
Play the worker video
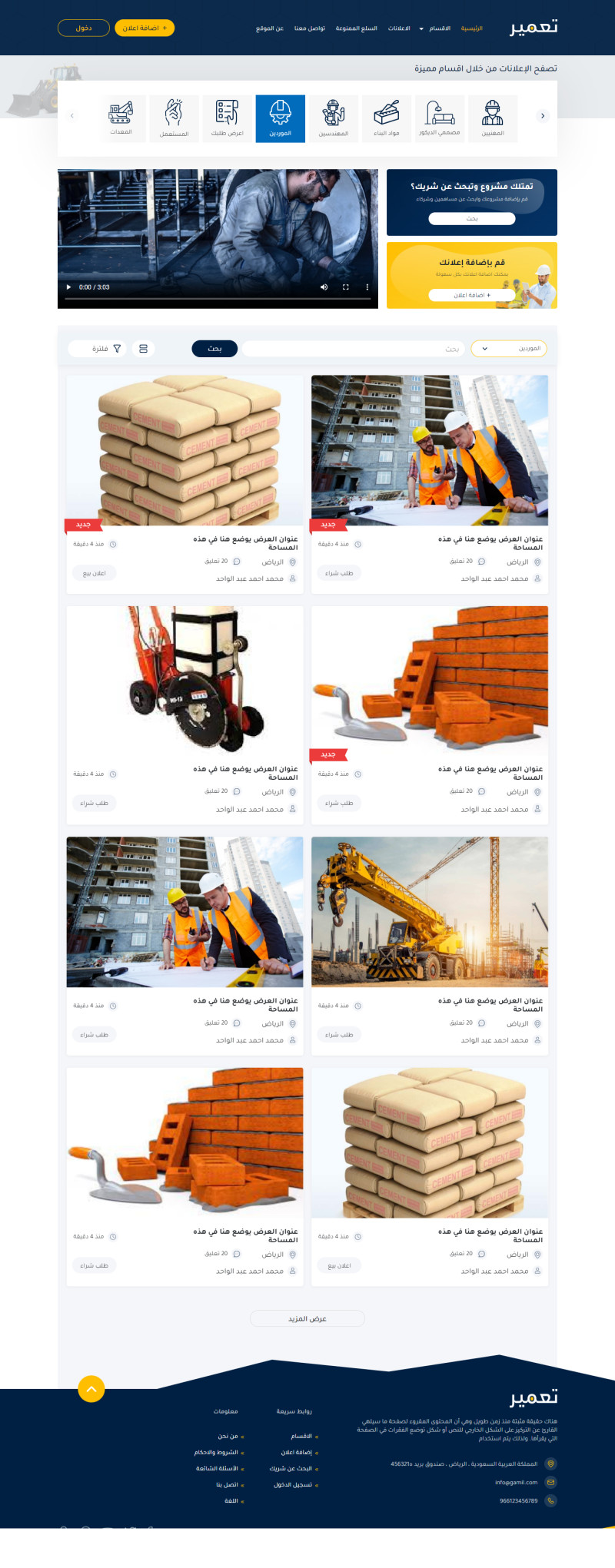click(68, 287)
